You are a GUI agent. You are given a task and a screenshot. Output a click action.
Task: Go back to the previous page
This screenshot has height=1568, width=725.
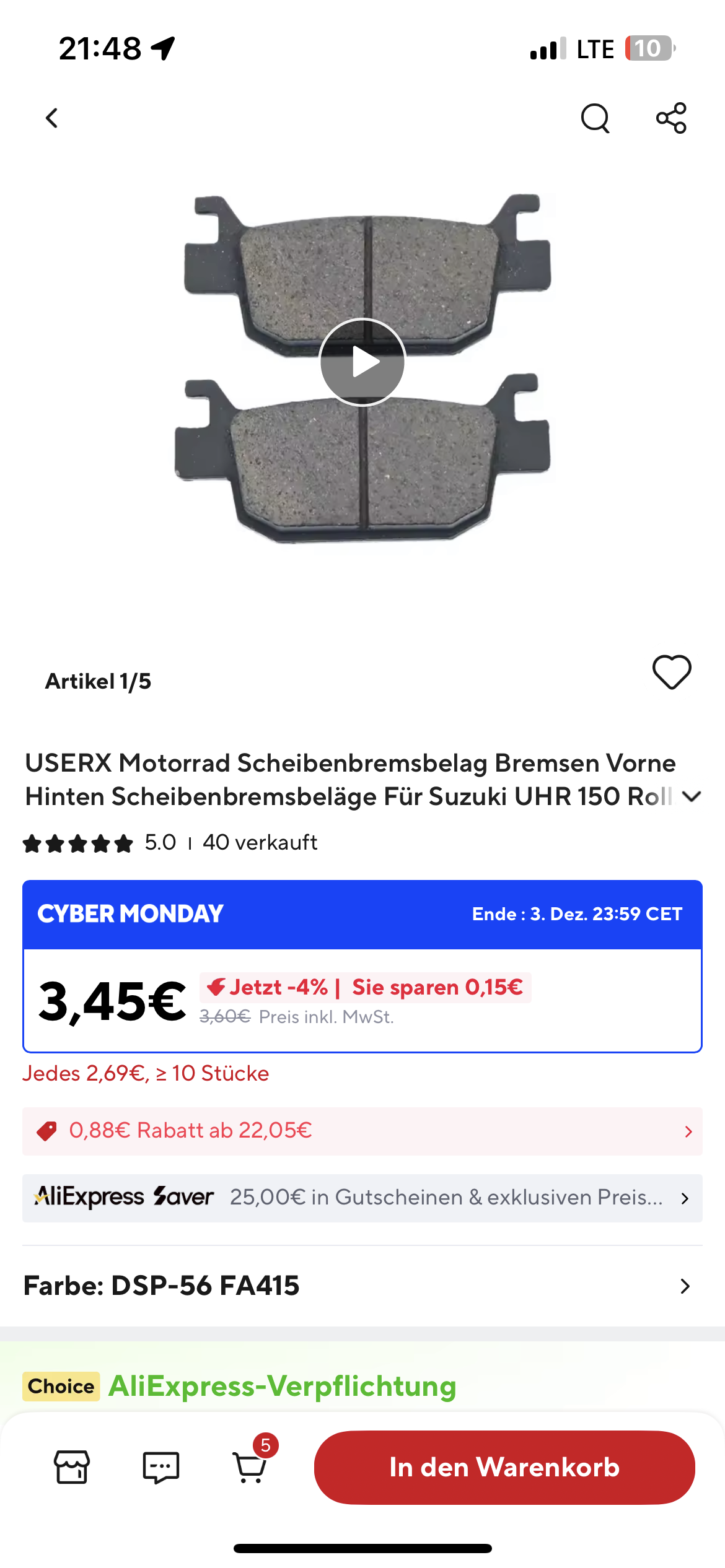pos(52,118)
